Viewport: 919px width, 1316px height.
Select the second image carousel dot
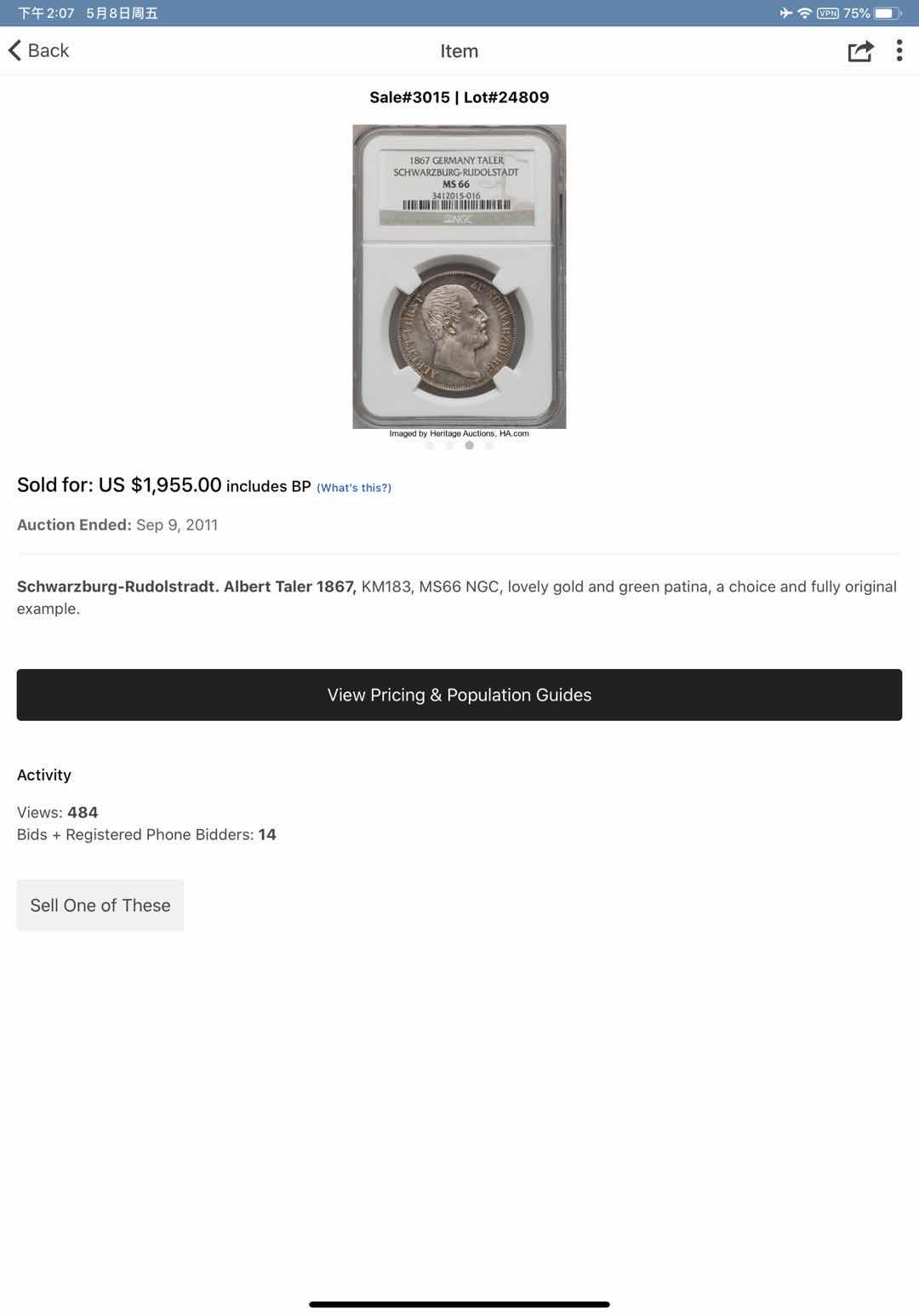[449, 445]
